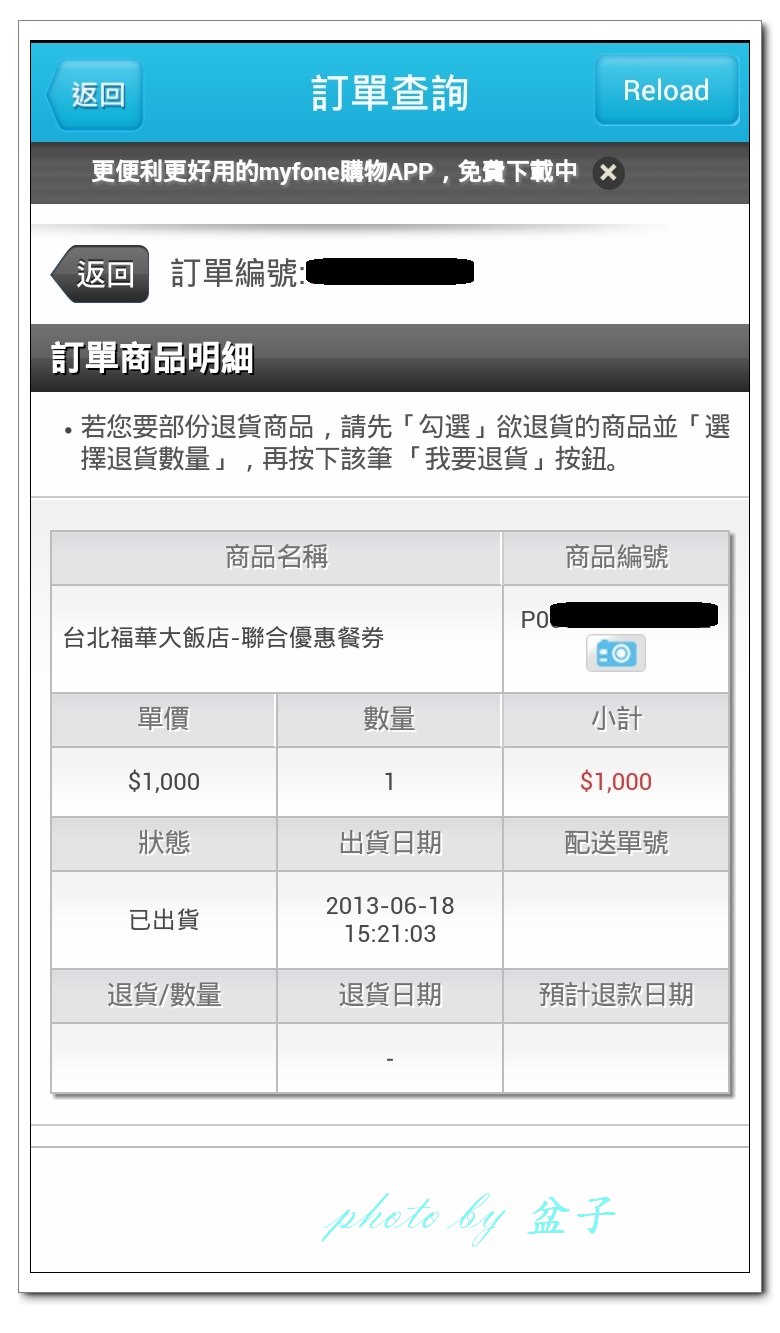The height and width of the screenshot is (1333, 780).
Task: Dismiss the myfone shopping app banner
Action: (608, 173)
